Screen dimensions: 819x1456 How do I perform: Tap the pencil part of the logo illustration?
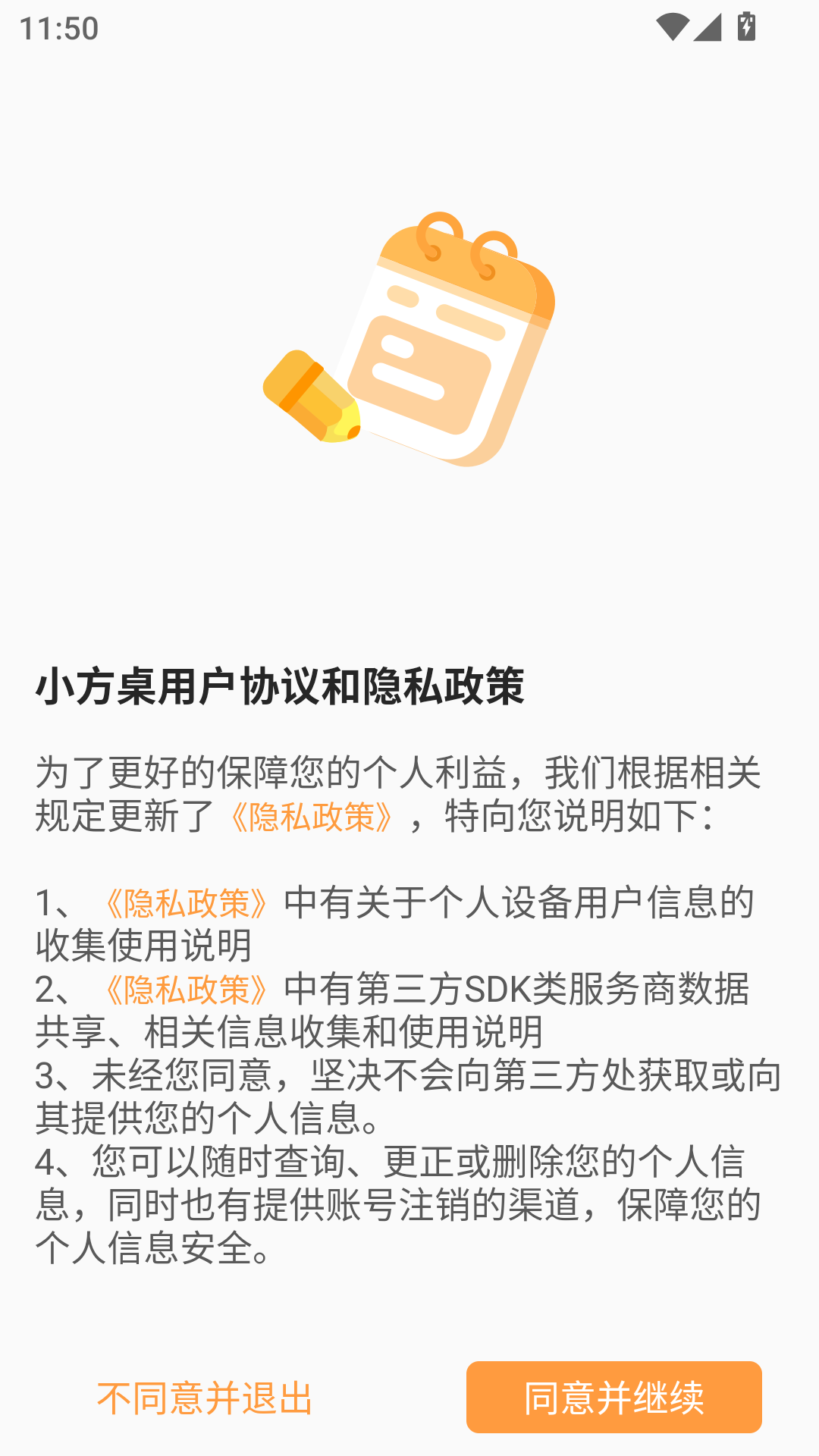(x=311, y=394)
